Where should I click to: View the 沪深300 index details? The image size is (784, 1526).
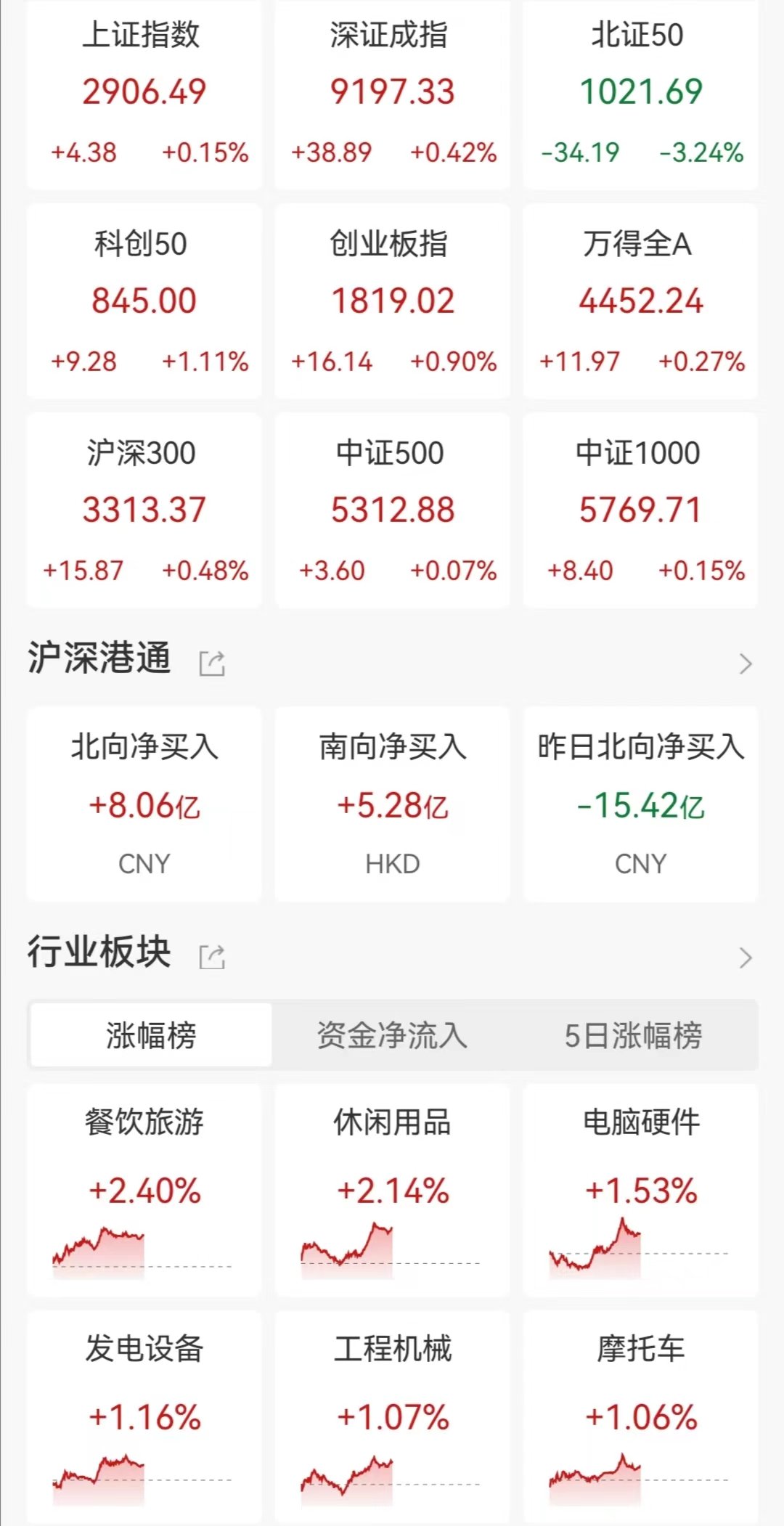pos(144,510)
